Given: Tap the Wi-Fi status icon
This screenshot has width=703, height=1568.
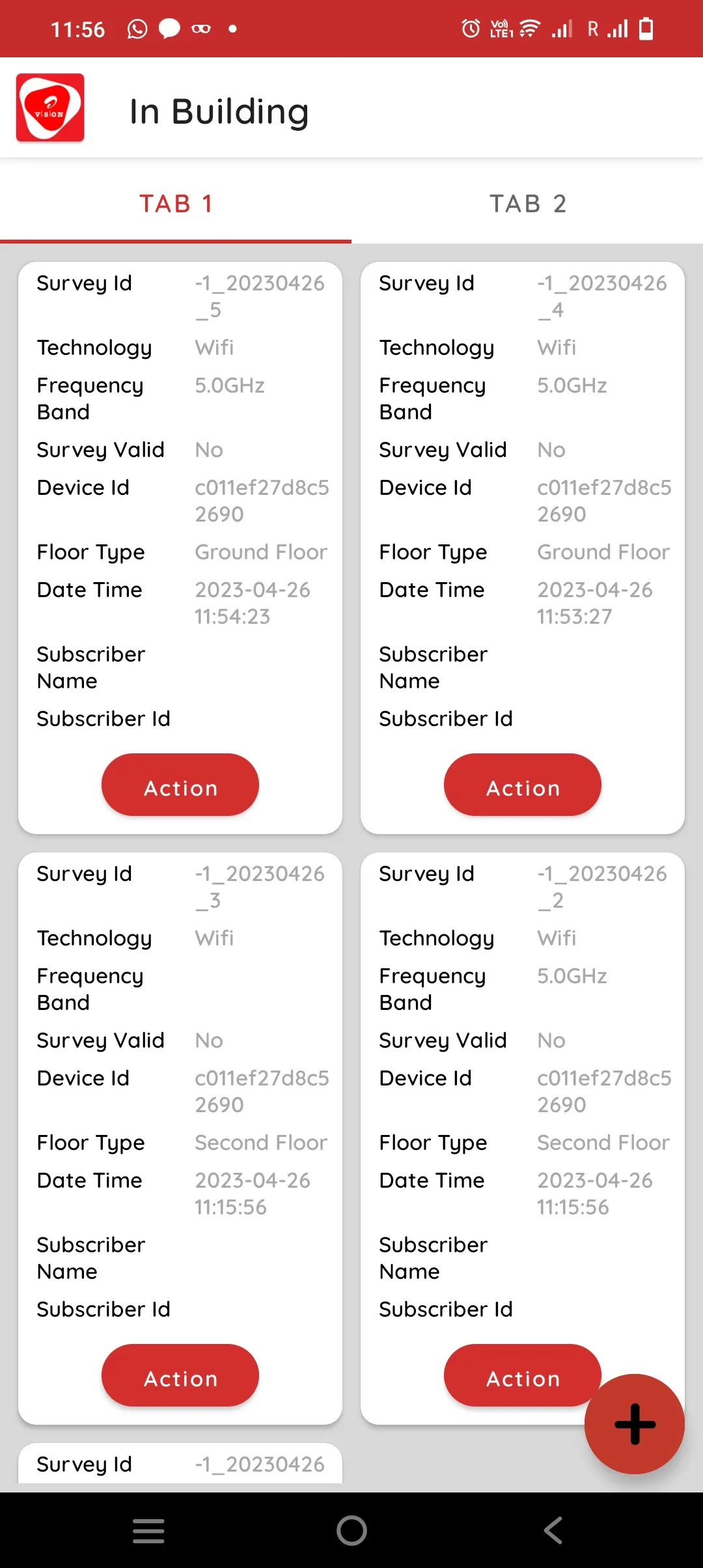Looking at the screenshot, I should (528, 28).
